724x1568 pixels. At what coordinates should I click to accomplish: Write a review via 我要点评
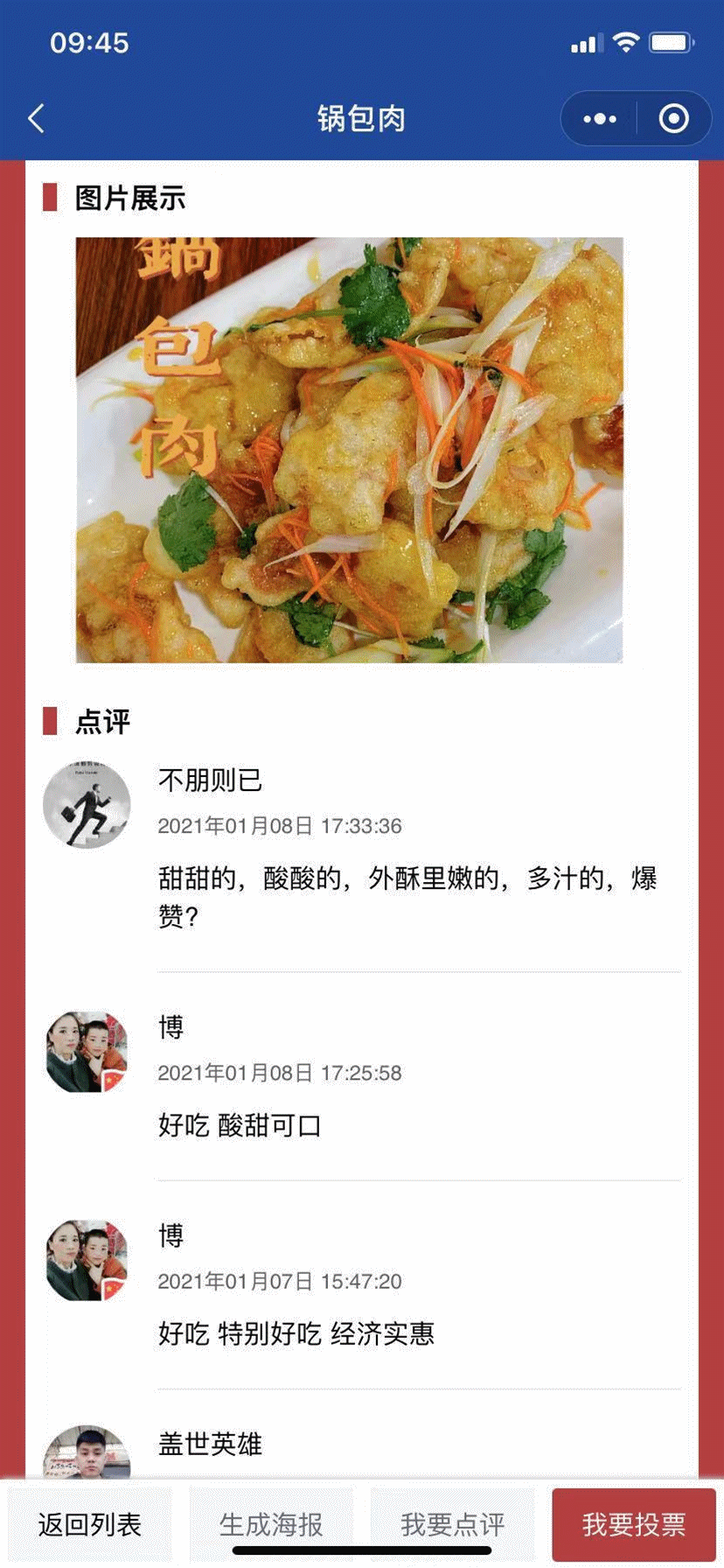[452, 1524]
